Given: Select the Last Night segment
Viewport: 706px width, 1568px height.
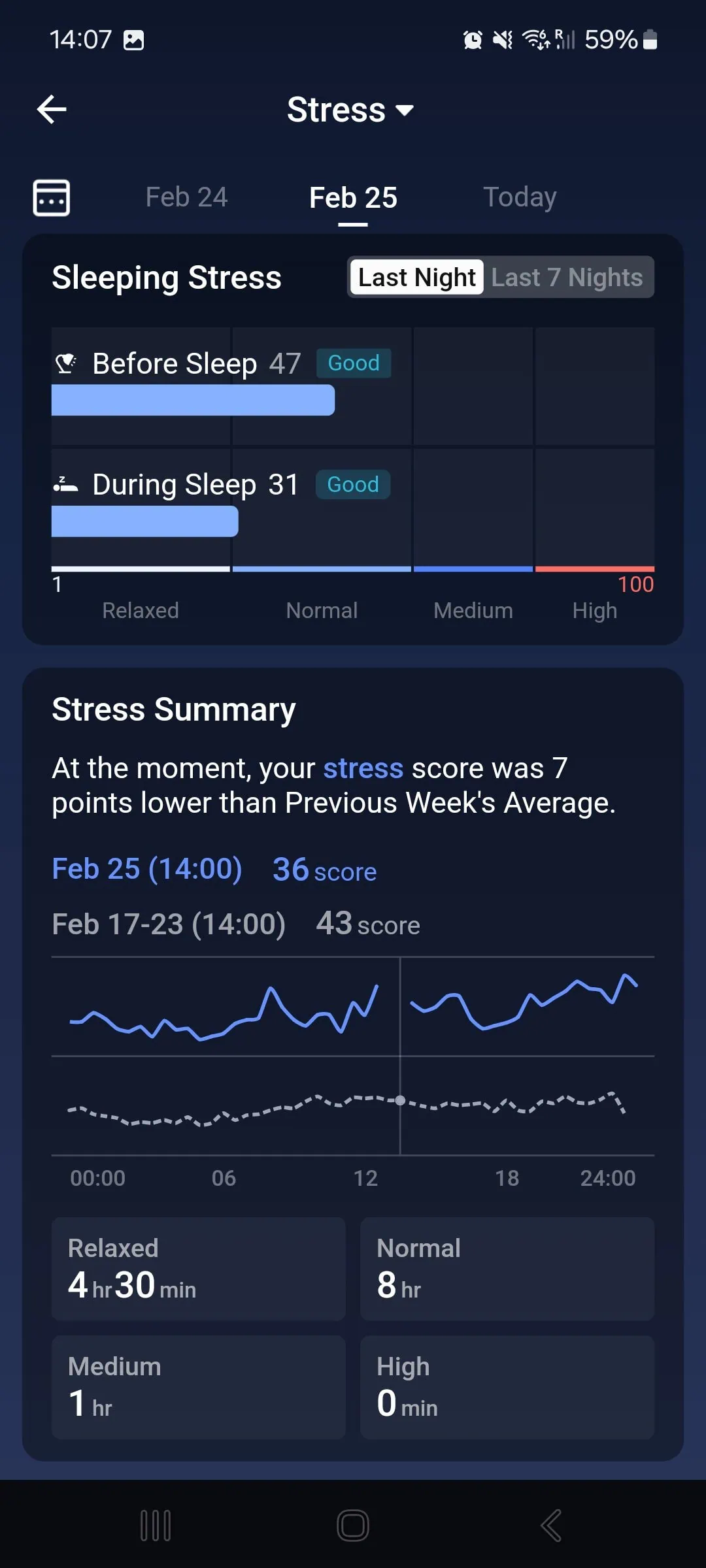Looking at the screenshot, I should pos(416,277).
